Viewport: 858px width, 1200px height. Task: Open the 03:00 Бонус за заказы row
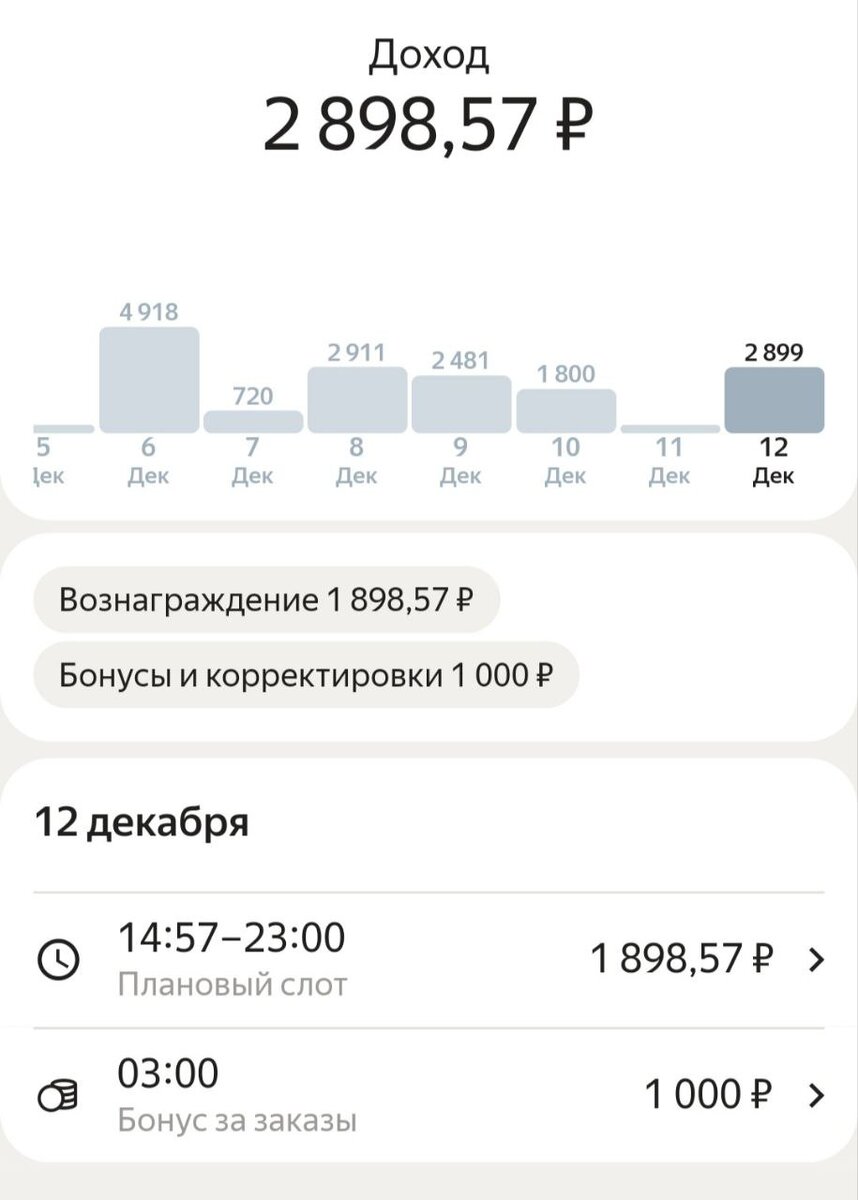point(429,1096)
